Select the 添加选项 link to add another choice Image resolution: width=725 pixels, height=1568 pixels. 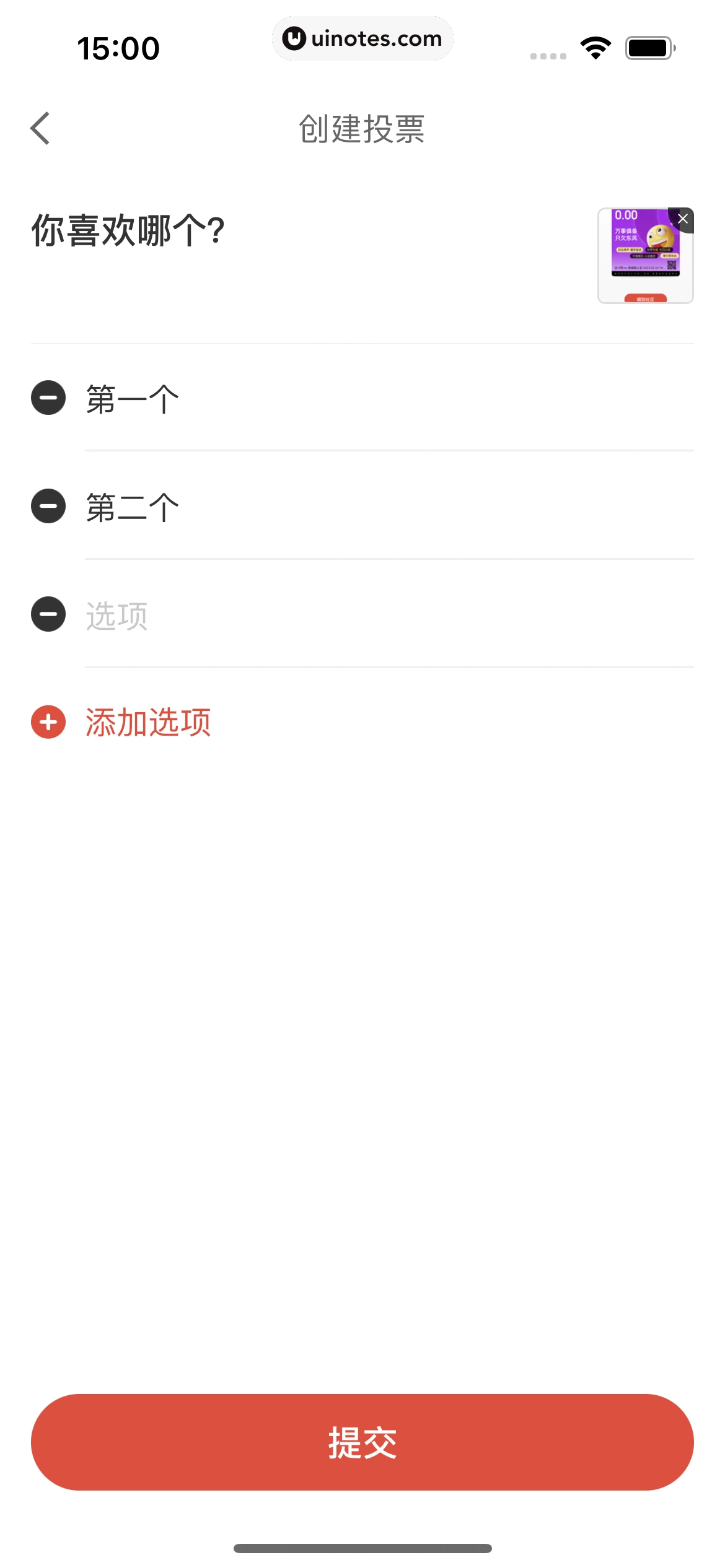pyautogui.click(x=147, y=722)
